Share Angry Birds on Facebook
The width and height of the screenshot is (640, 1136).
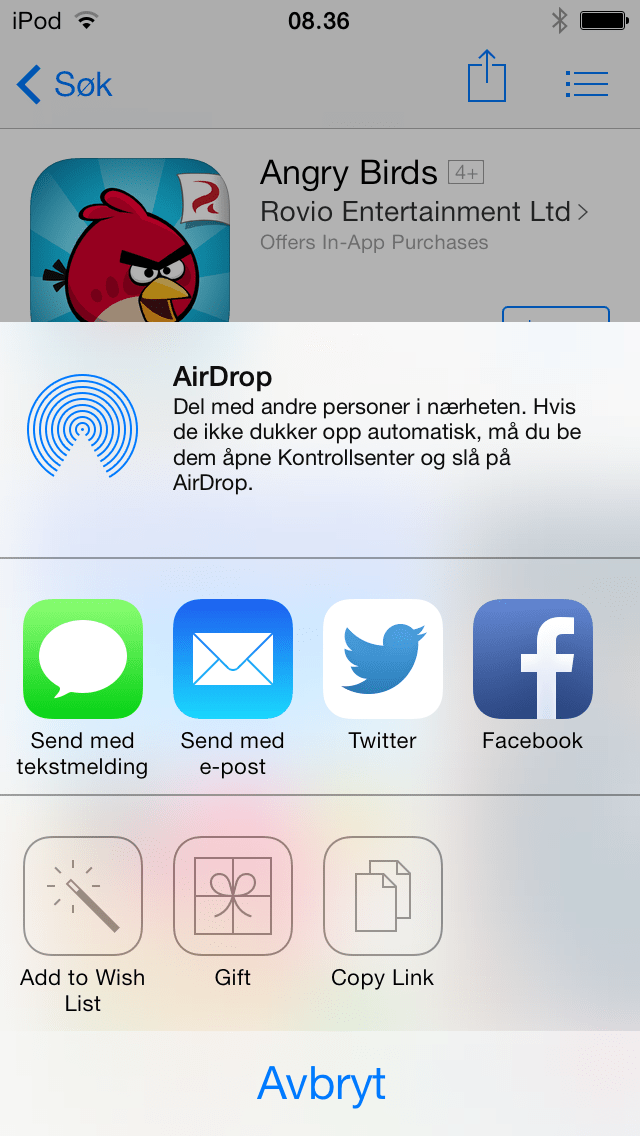point(533,660)
